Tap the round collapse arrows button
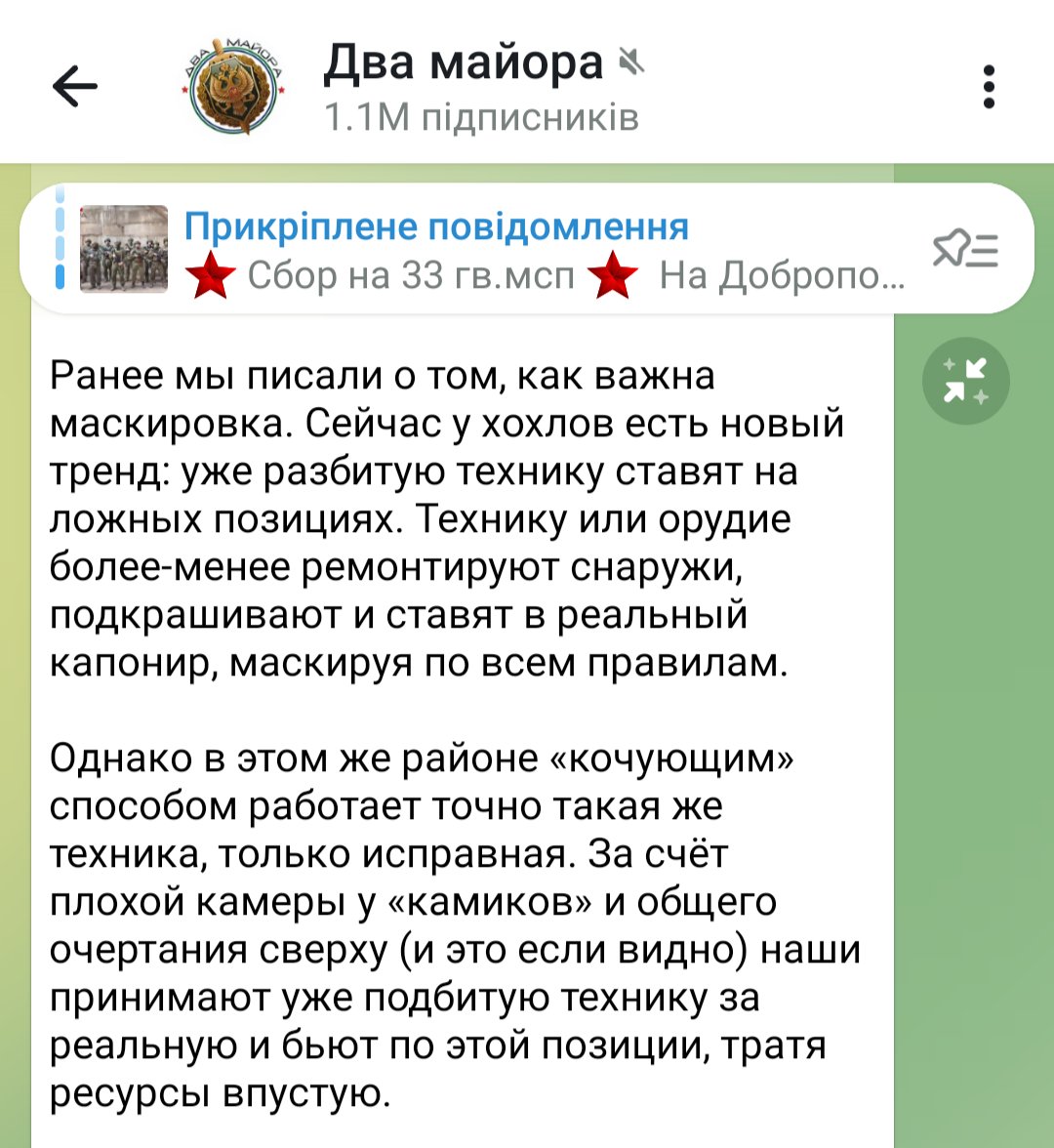 965,381
